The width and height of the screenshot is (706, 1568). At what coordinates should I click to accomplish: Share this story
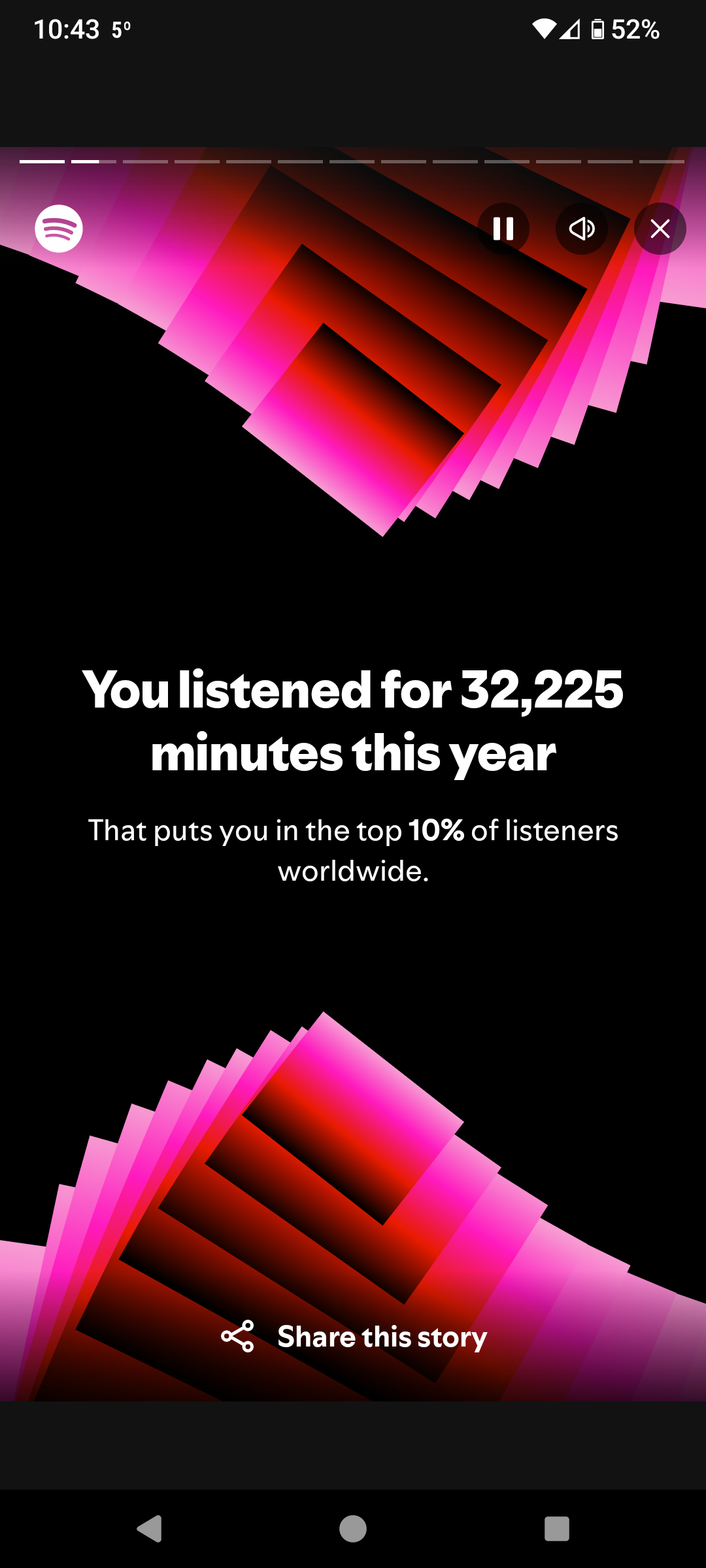(354, 1336)
